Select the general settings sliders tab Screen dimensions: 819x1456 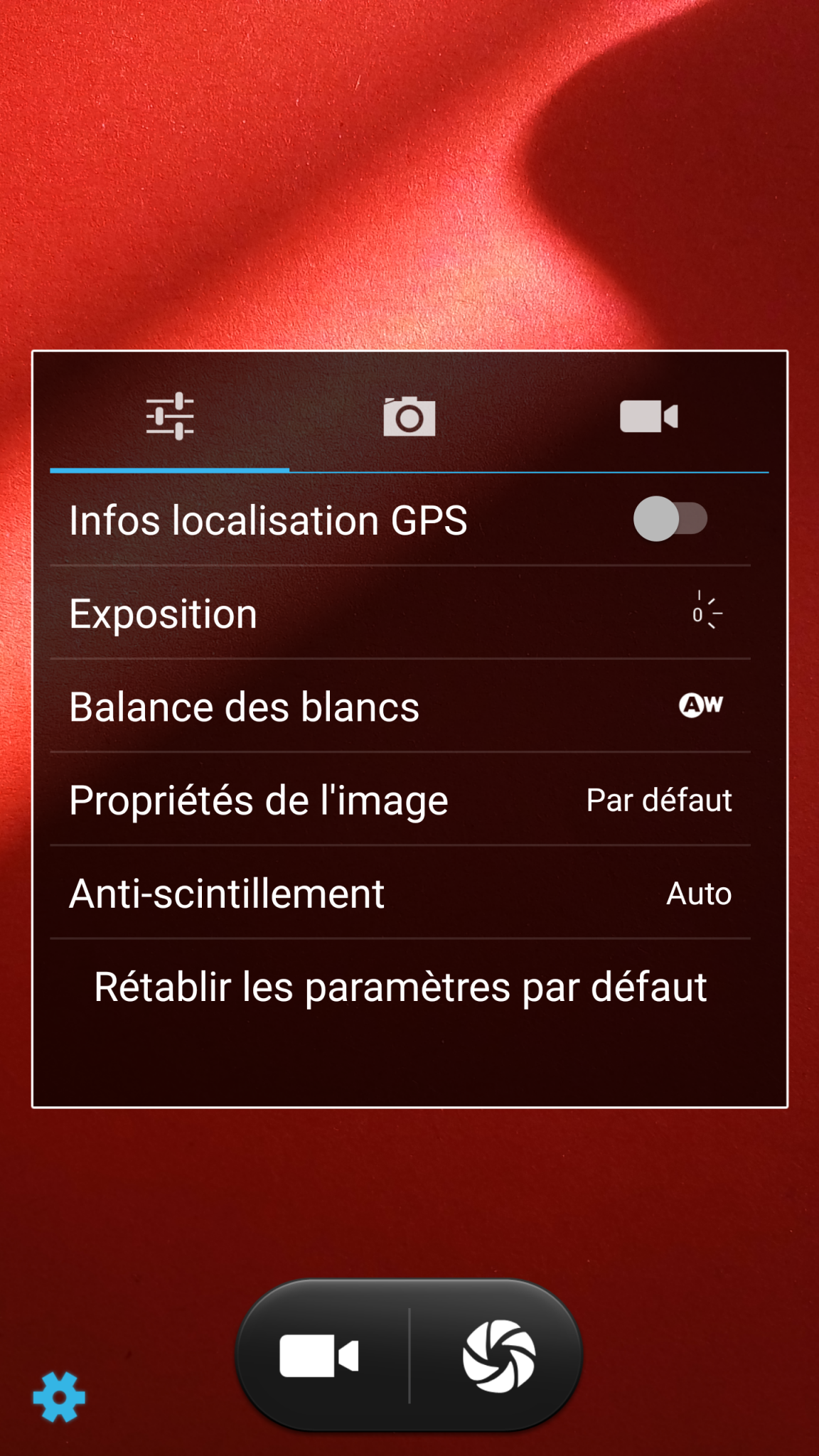point(170,417)
